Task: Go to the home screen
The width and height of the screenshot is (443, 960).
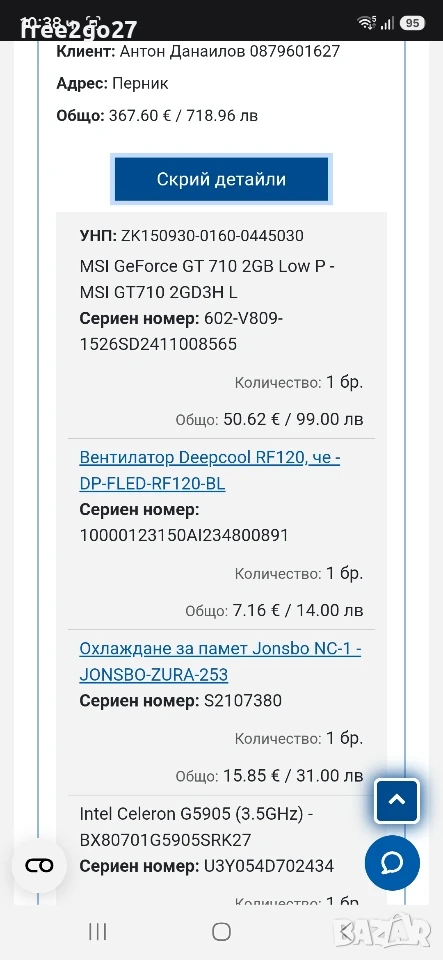Action: (221, 932)
